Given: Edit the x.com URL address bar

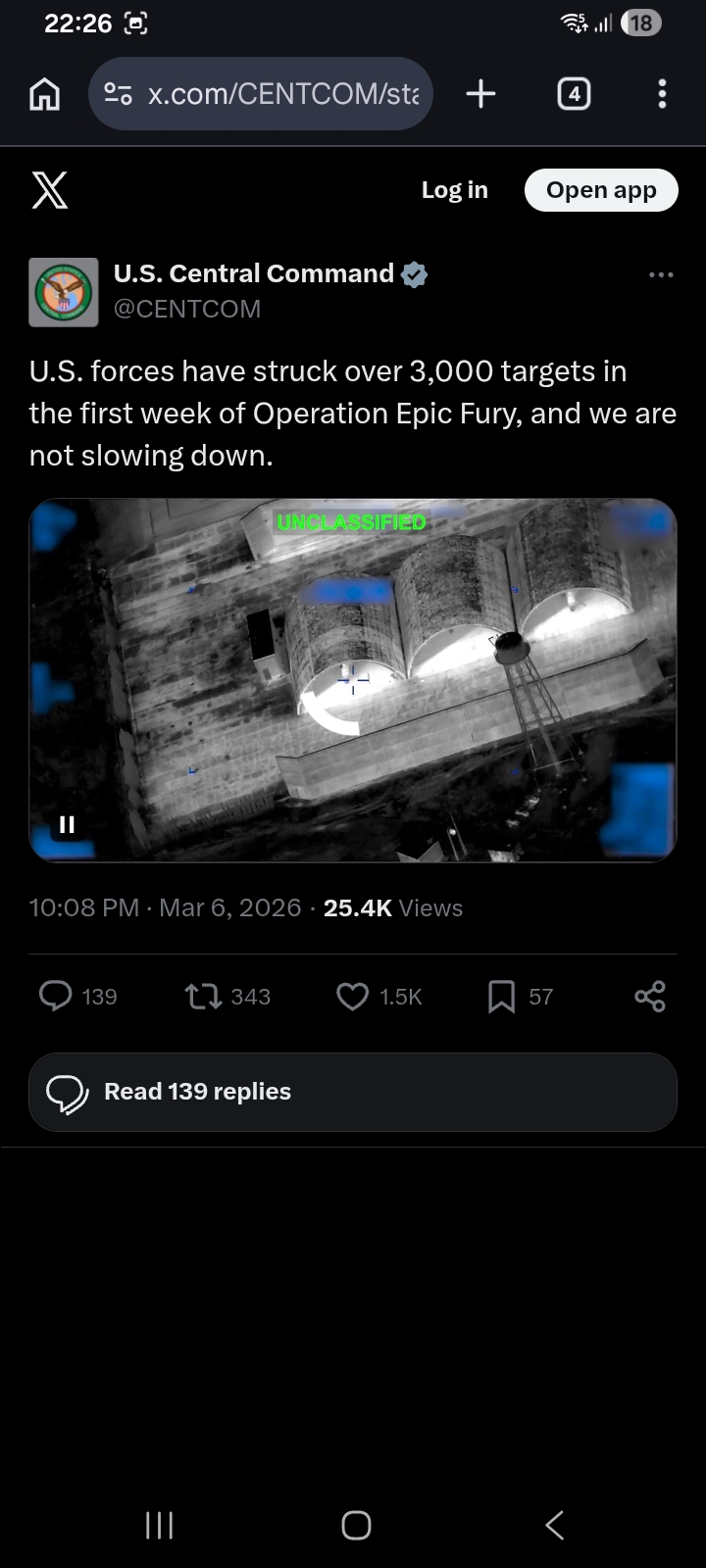Looking at the screenshot, I should click(x=279, y=94).
